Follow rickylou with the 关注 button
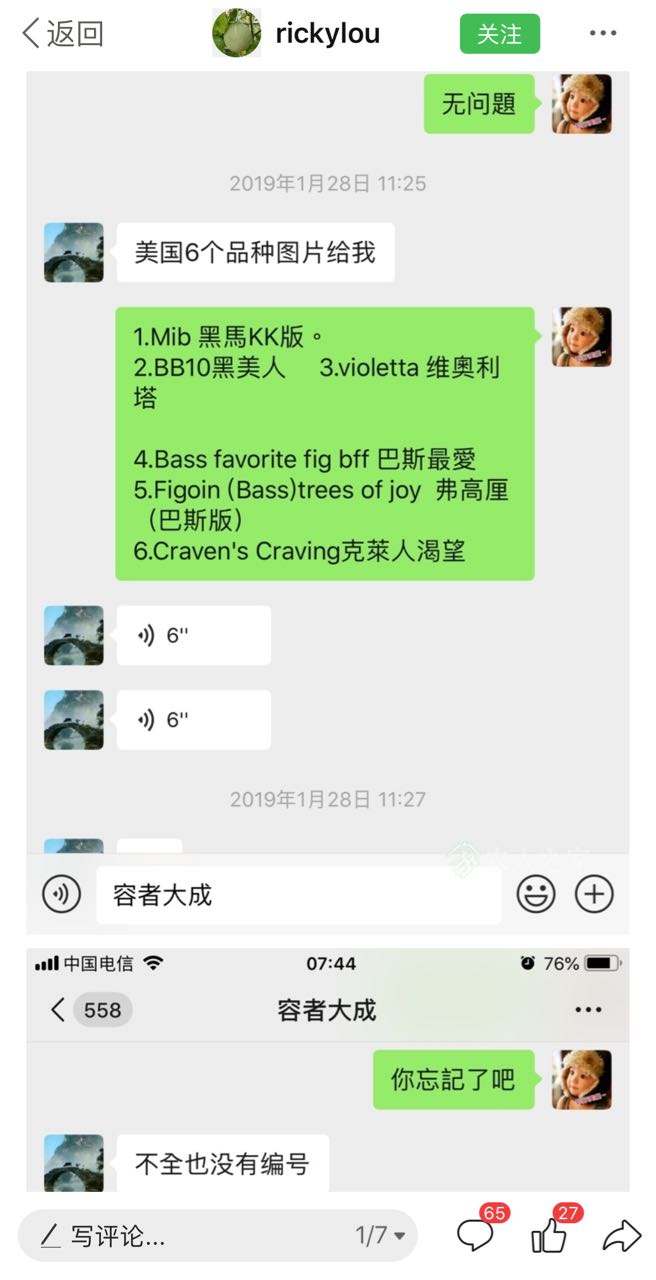Screen dimensions: 656x1280 [x=499, y=34]
